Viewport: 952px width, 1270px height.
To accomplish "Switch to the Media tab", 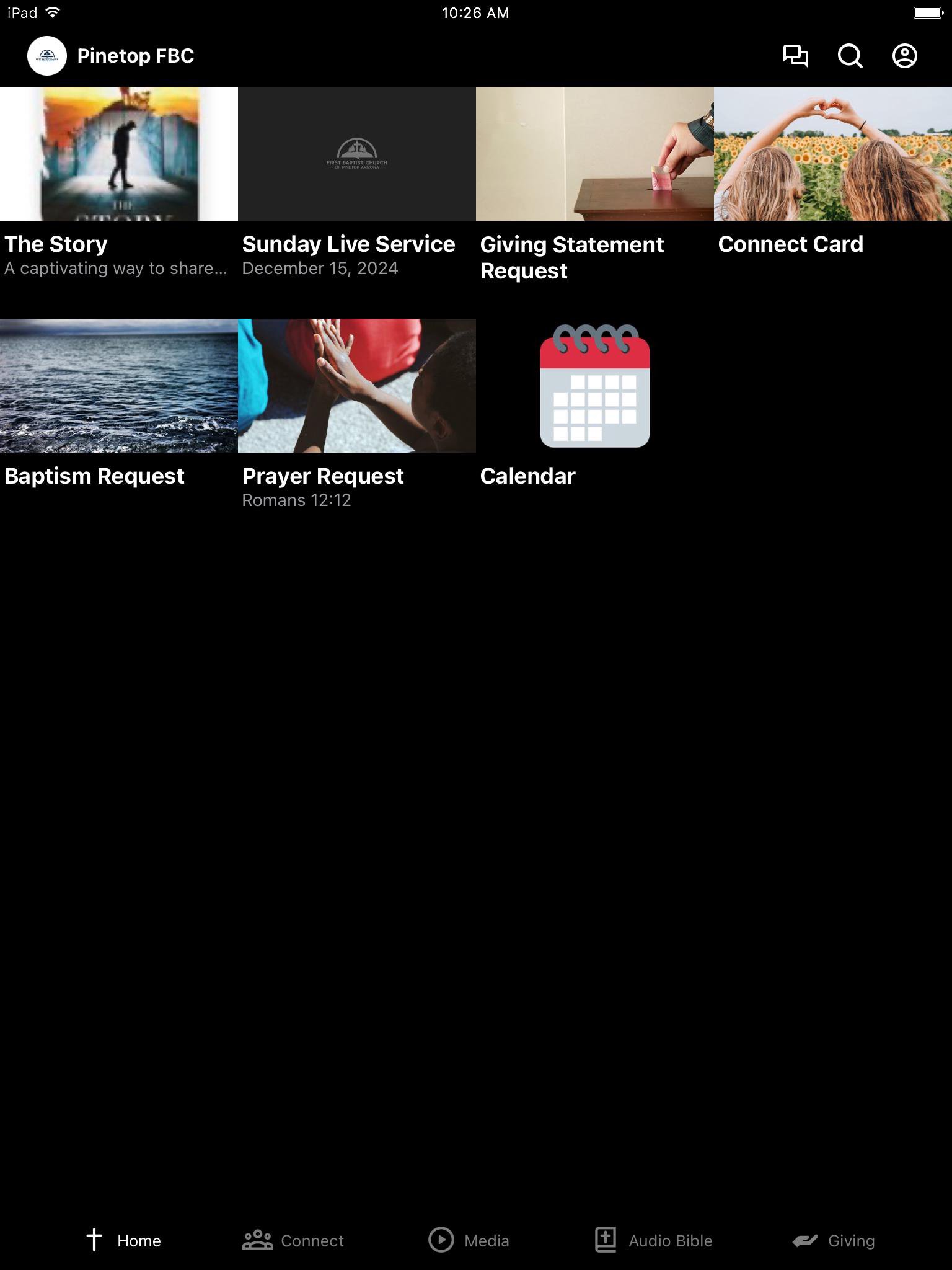I will [x=469, y=1240].
